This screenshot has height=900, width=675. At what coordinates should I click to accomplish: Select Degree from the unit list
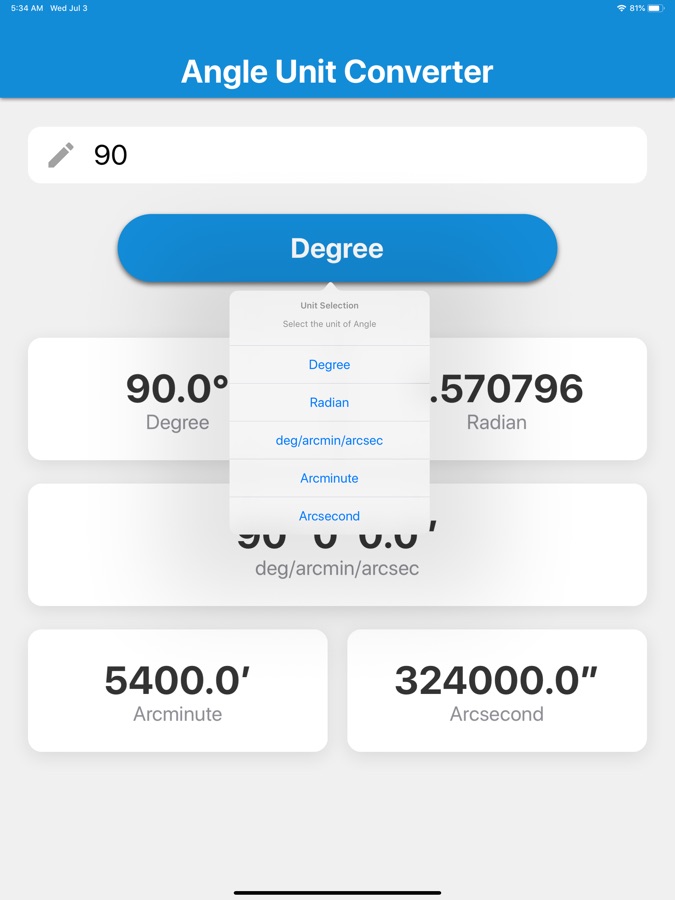coord(329,365)
